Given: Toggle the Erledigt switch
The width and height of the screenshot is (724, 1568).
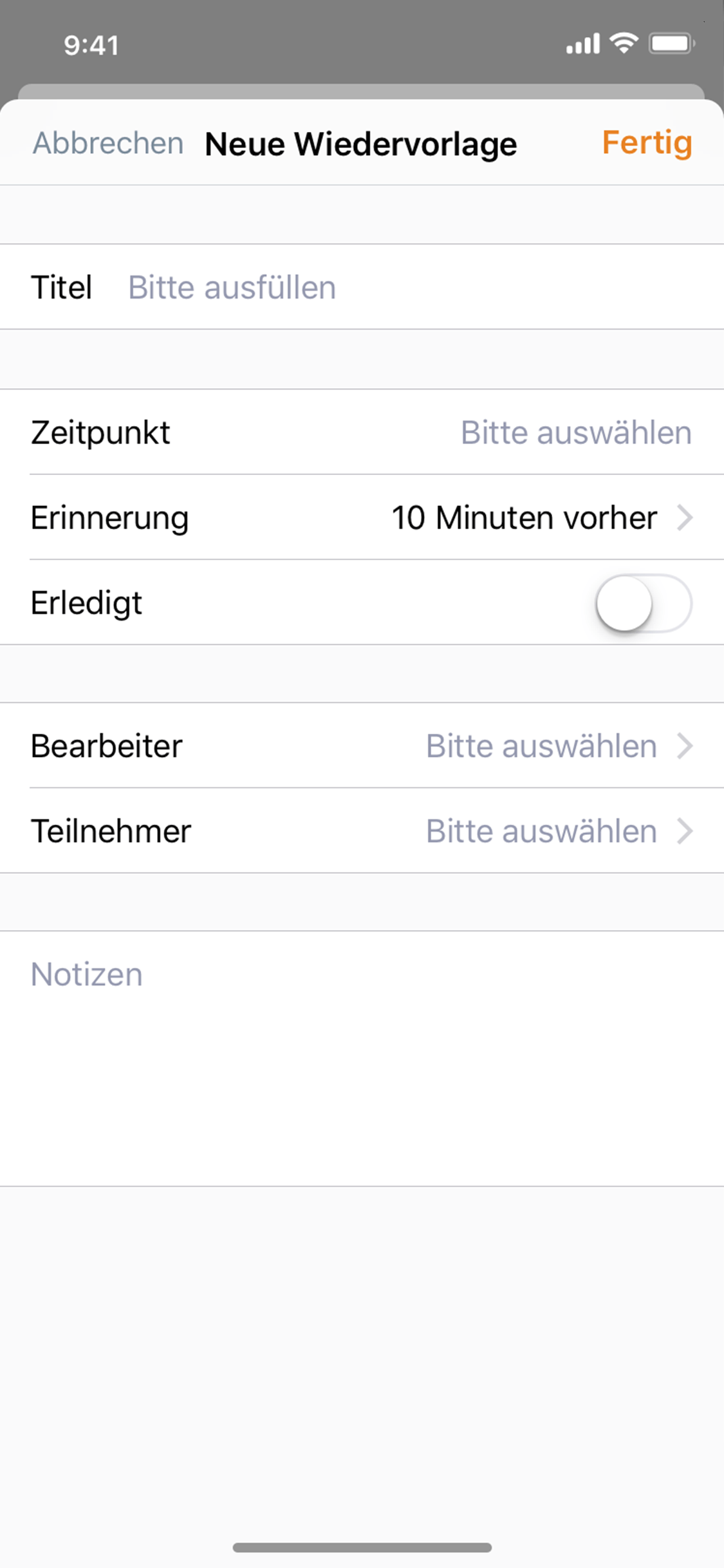Looking at the screenshot, I should coord(644,603).
